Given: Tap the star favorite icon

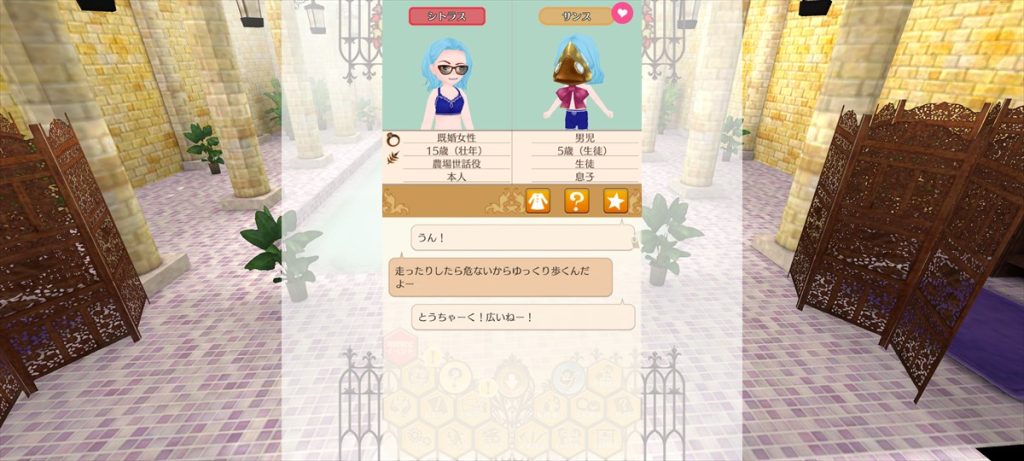Looking at the screenshot, I should coord(614,201).
